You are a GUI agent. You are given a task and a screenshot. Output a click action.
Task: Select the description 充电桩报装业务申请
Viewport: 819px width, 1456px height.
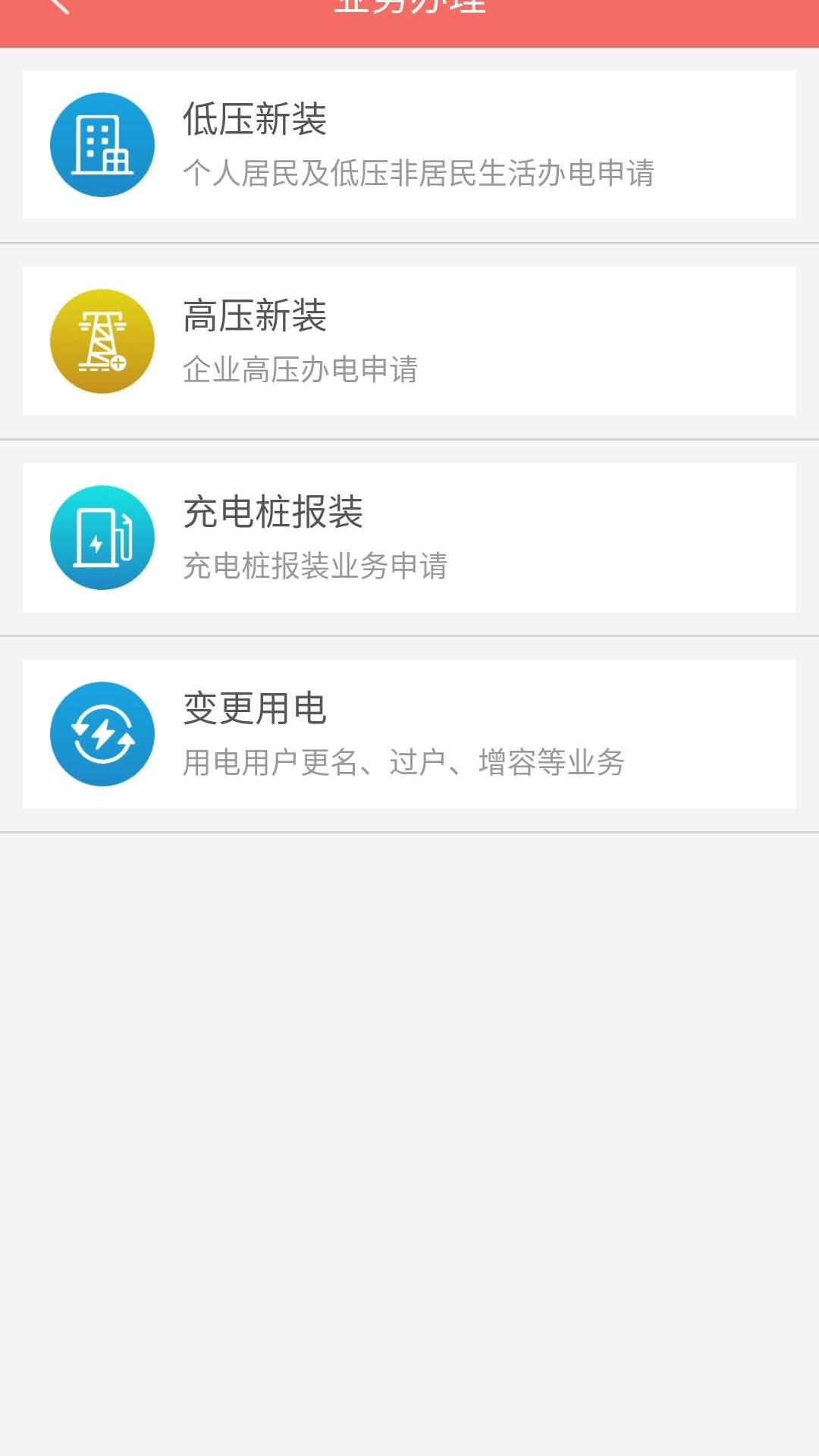[316, 566]
